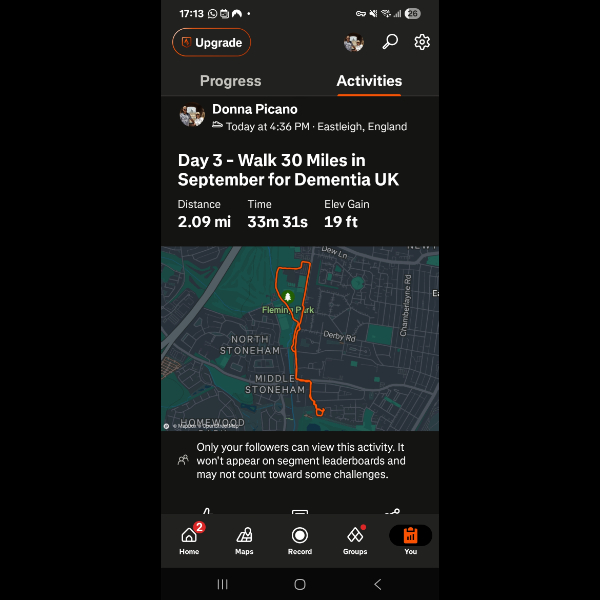Select the Activities tab
The height and width of the screenshot is (600, 600).
(369, 81)
